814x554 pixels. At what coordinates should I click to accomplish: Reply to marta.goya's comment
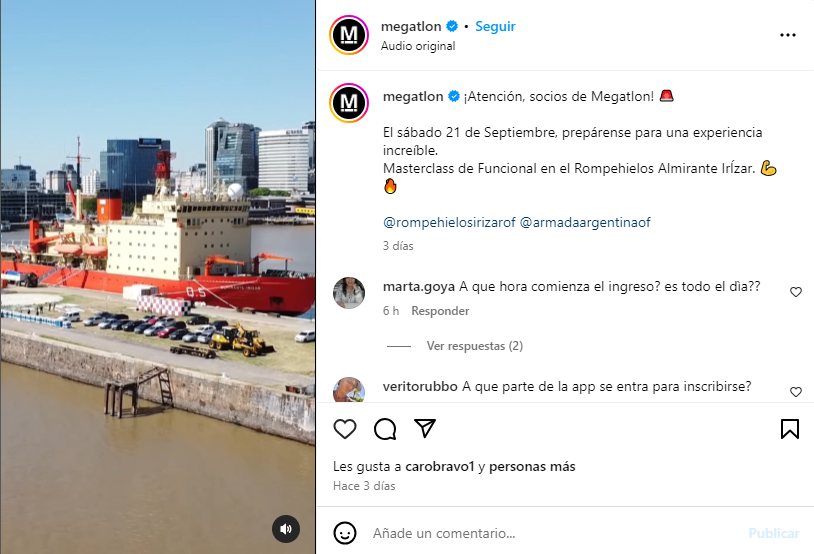(x=440, y=311)
